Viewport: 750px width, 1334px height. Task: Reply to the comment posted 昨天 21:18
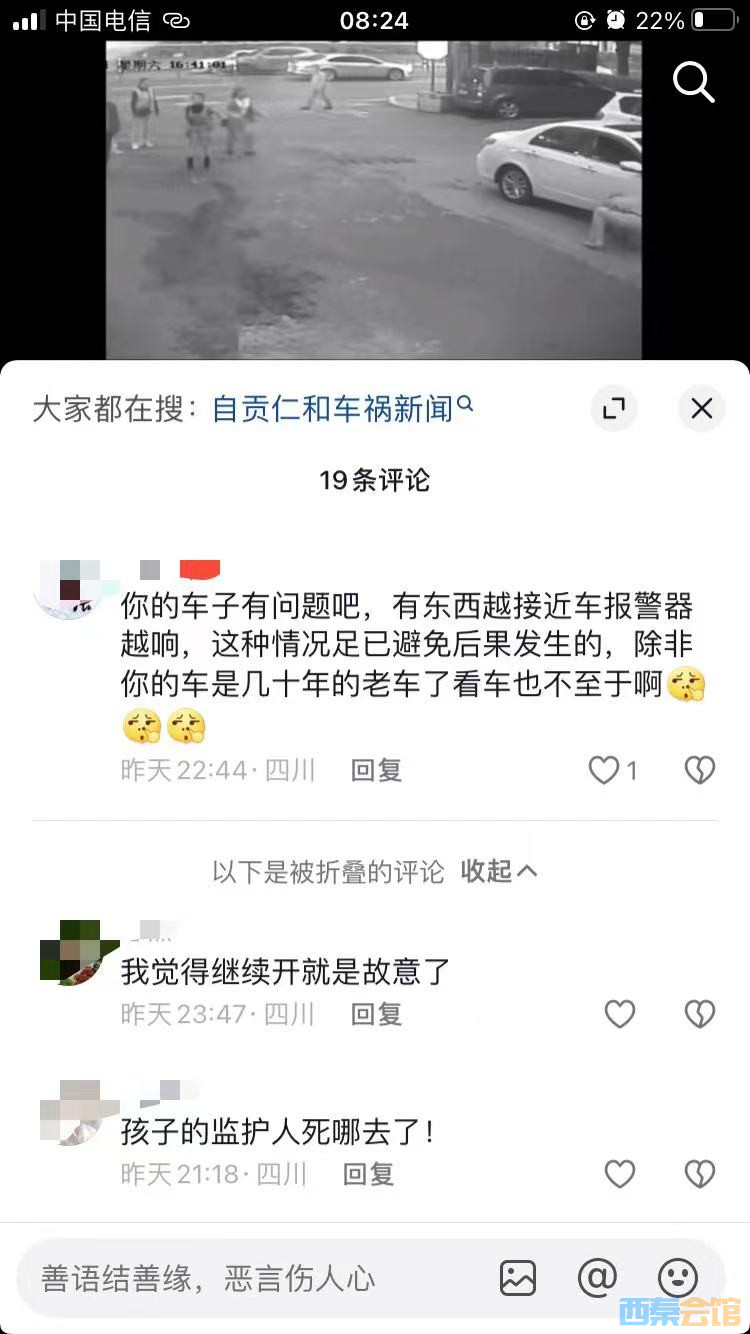[x=368, y=1174]
